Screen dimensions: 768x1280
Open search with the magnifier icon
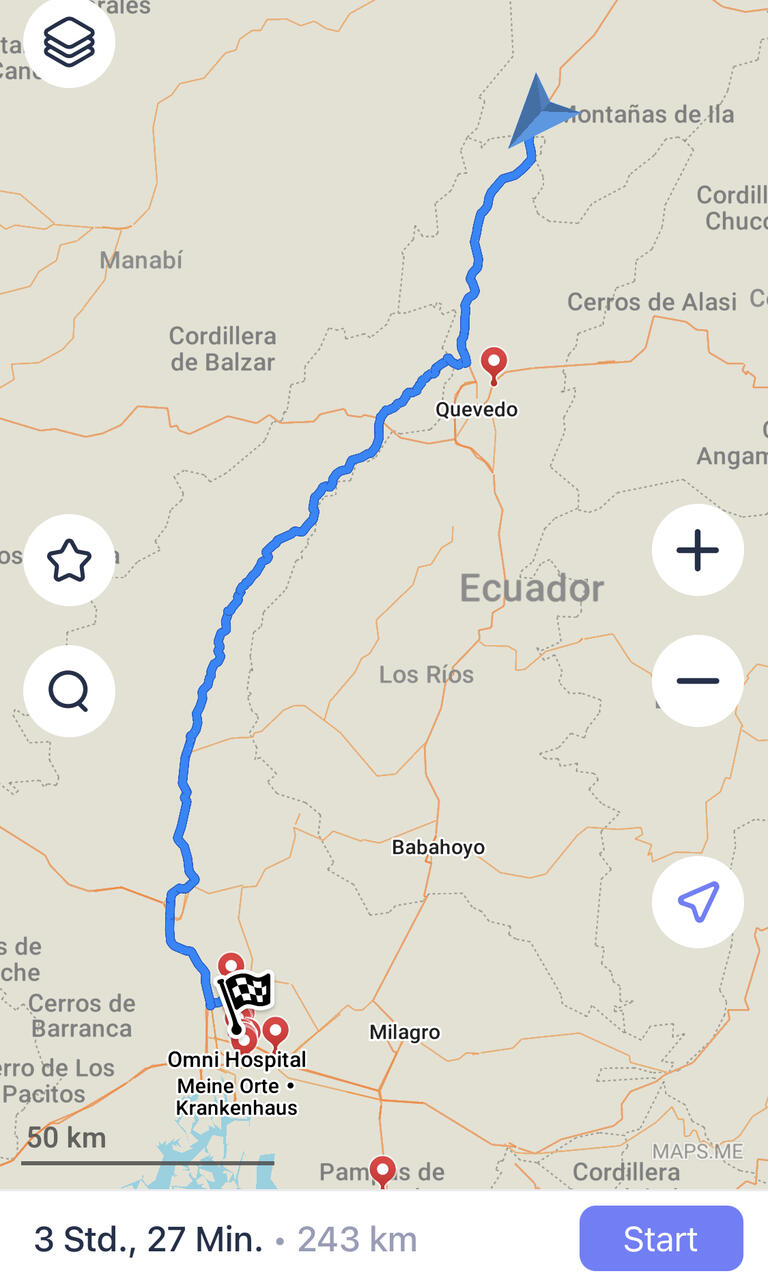[x=69, y=691]
